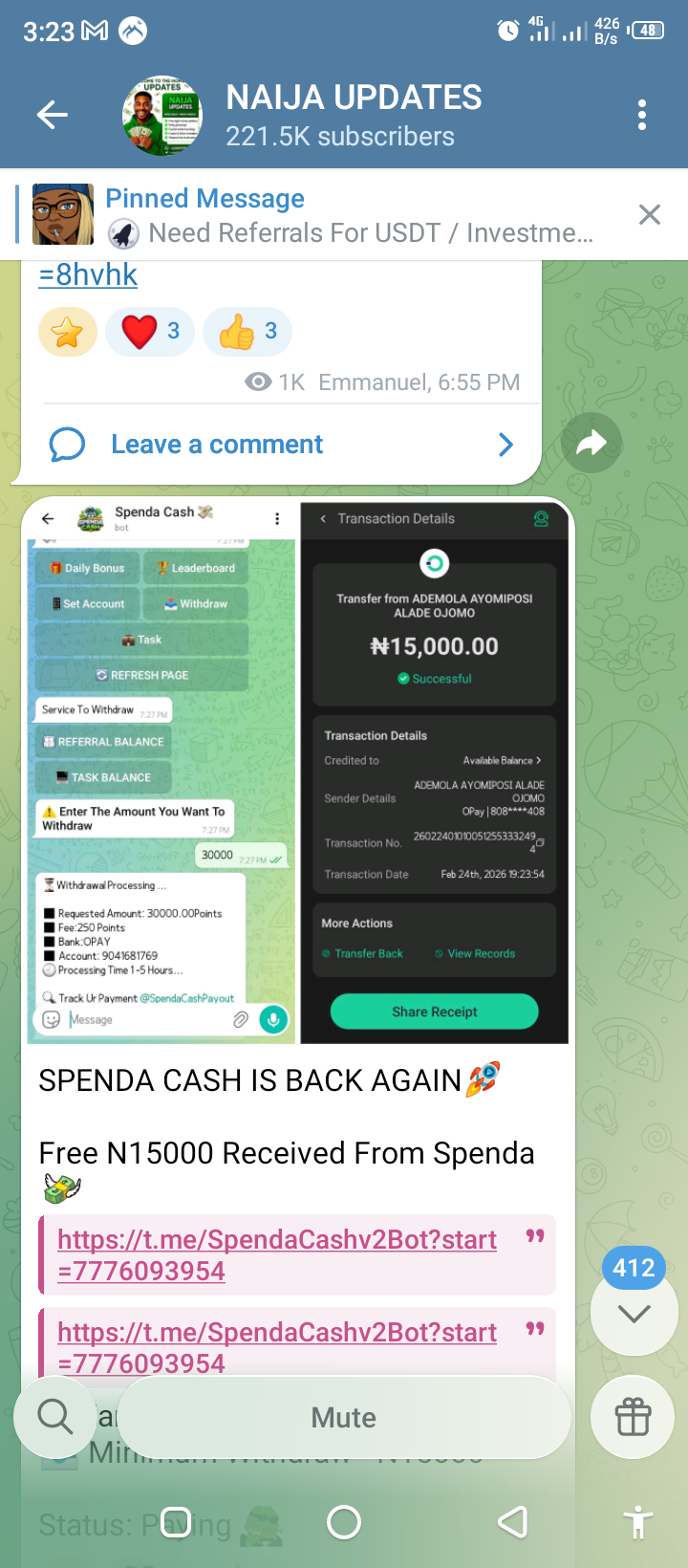The height and width of the screenshot is (1568, 688).
Task: Add a heart reaction to the post
Action: (x=150, y=332)
